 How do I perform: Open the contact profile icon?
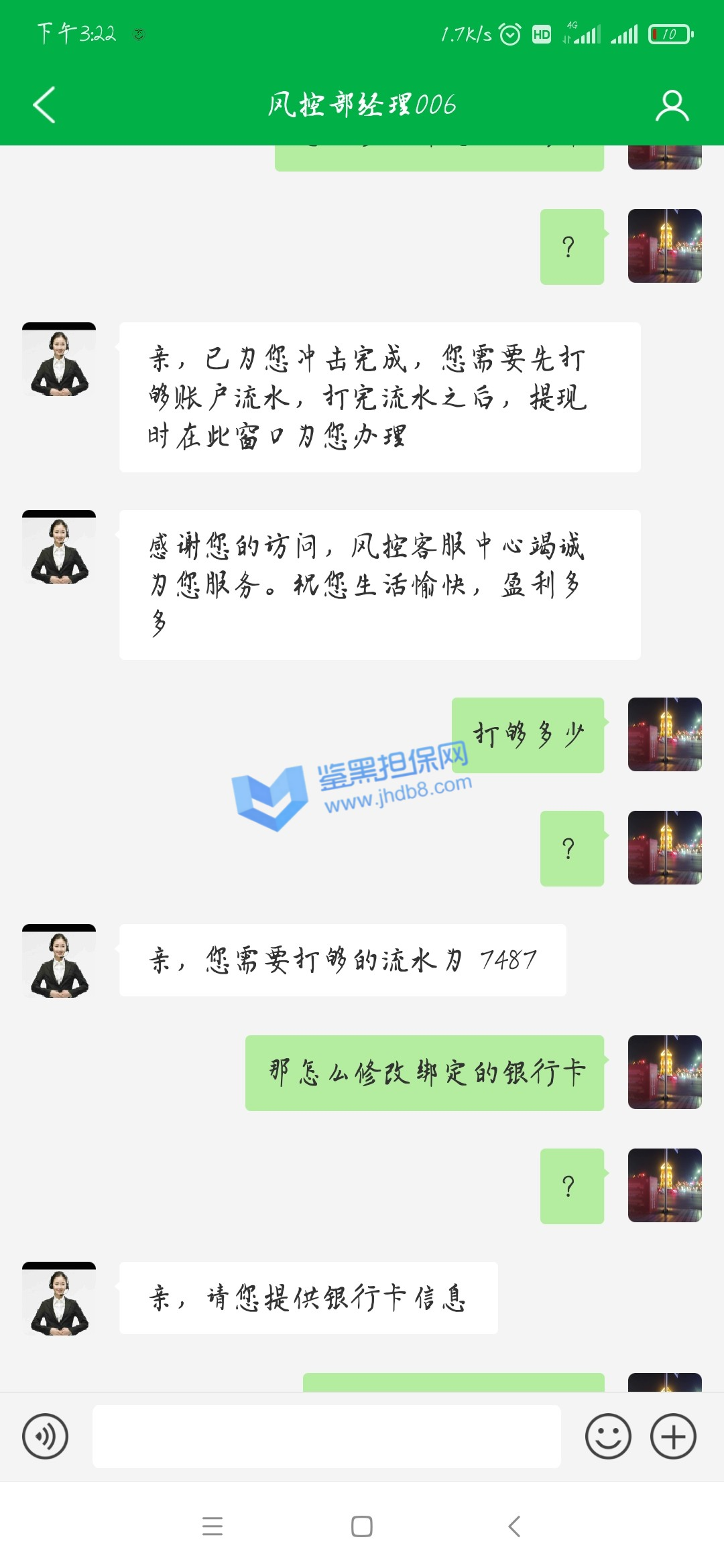(672, 106)
